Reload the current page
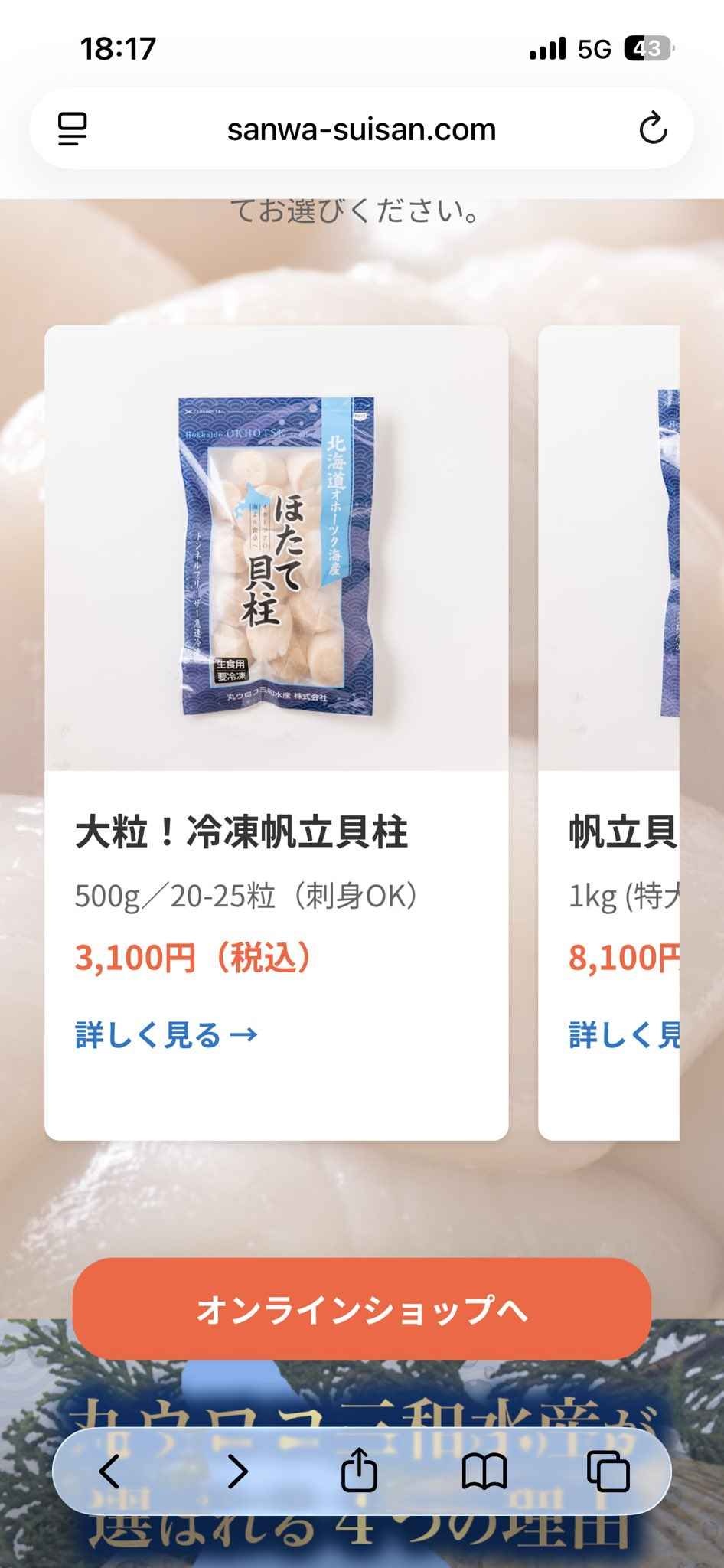The image size is (724, 1568). click(x=653, y=129)
